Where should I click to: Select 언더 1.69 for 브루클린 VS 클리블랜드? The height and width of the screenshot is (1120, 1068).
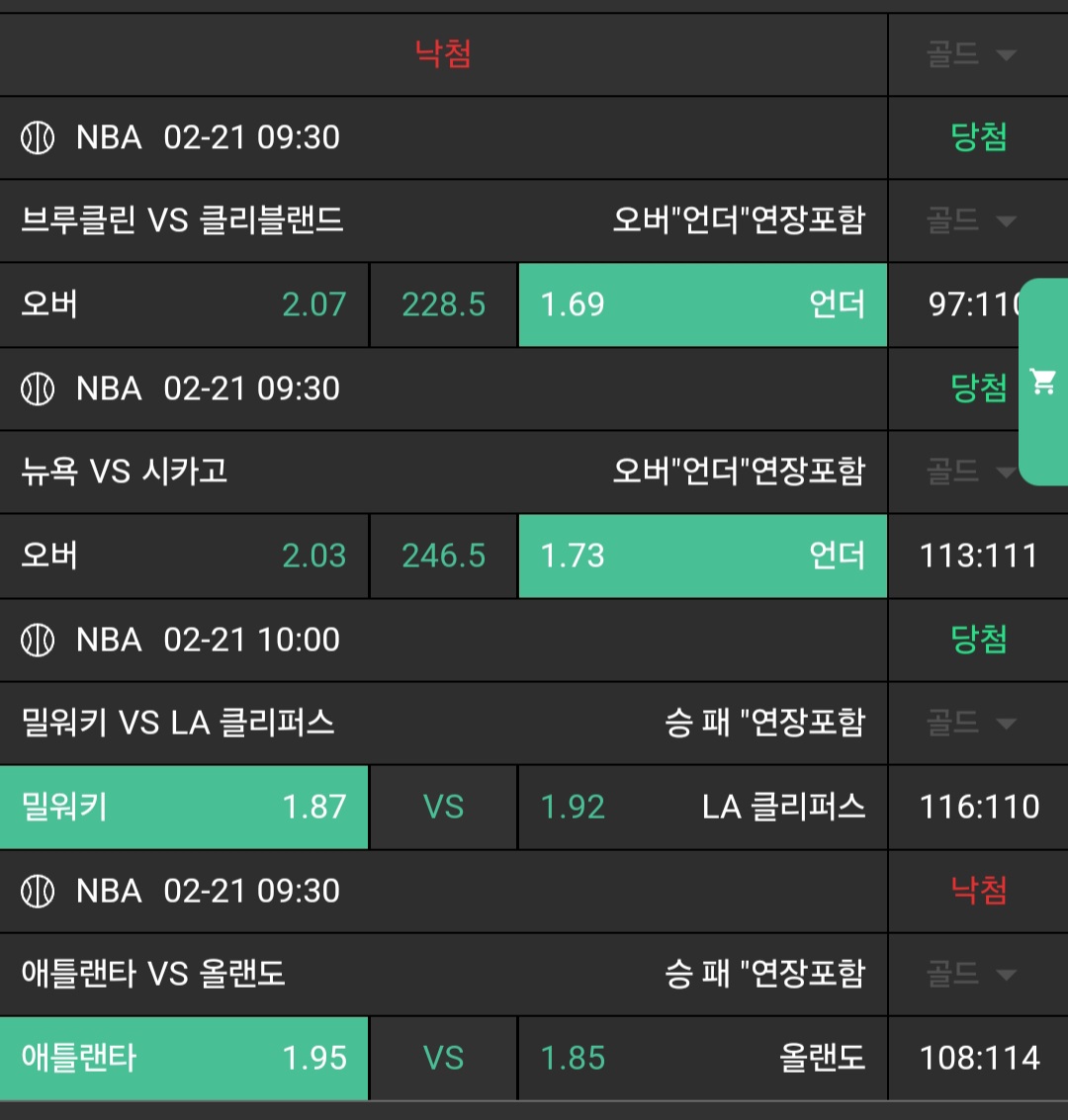(x=702, y=304)
